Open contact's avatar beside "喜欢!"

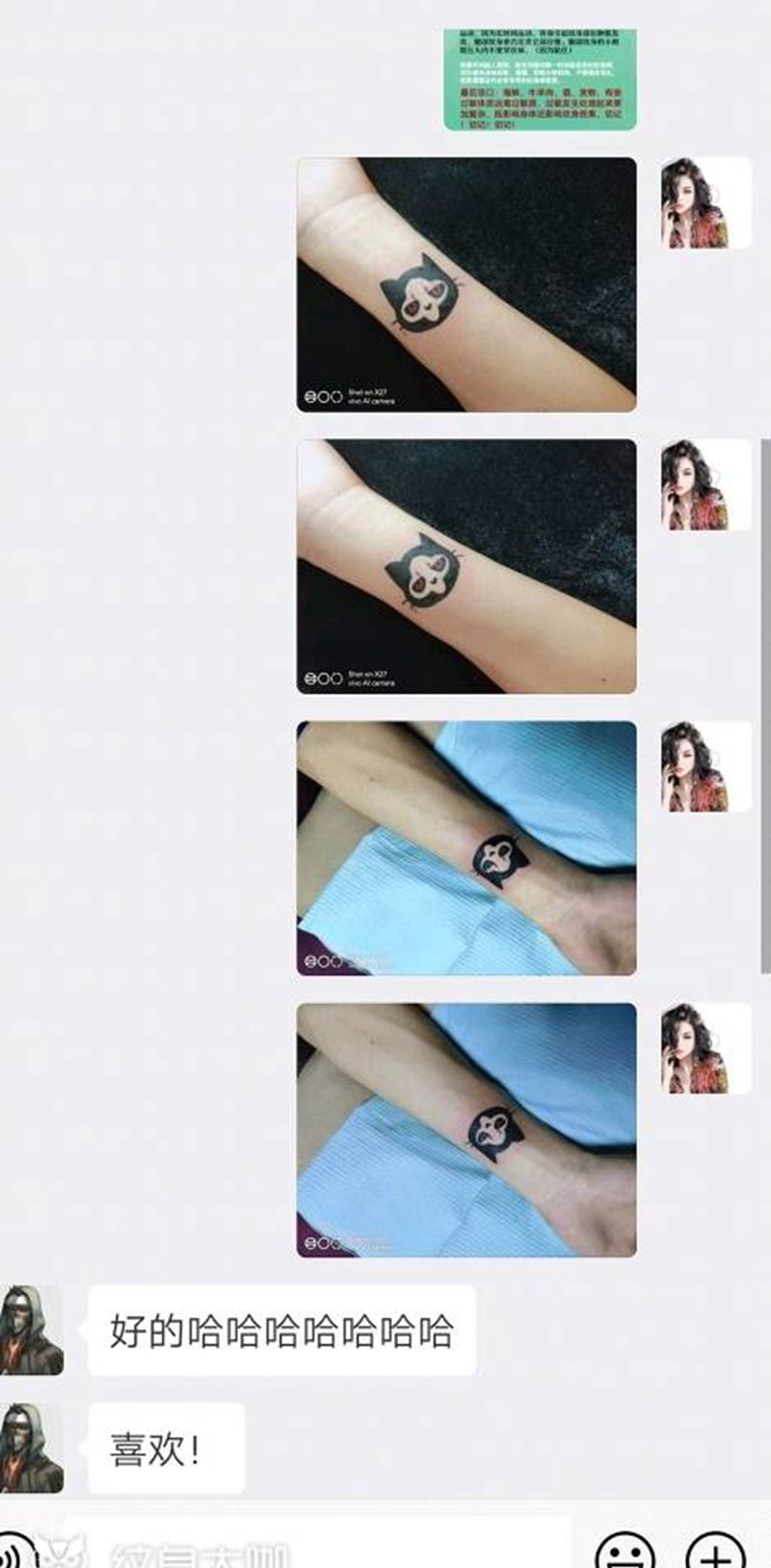pyautogui.click(x=32, y=1448)
